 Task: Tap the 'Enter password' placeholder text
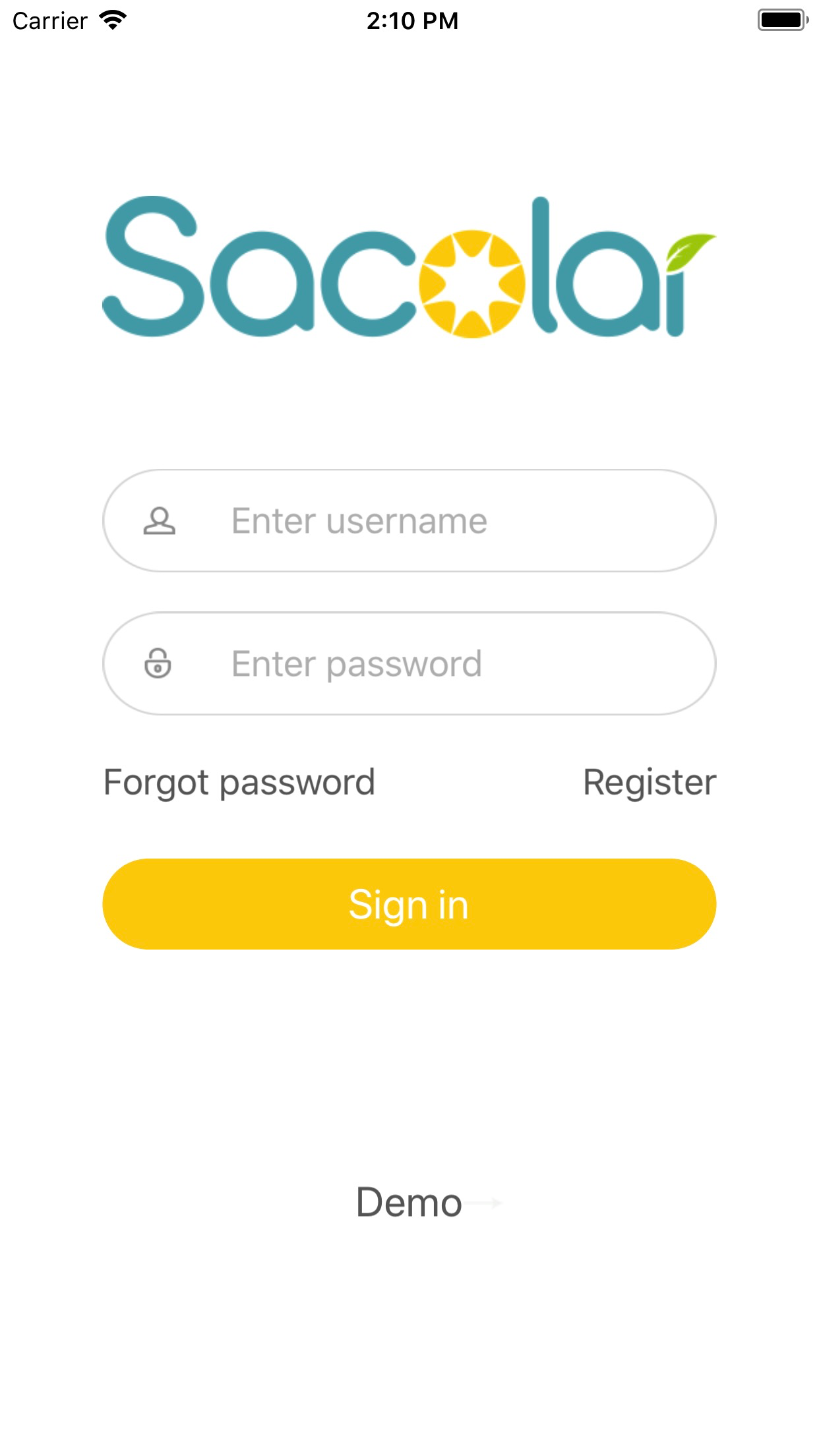point(357,663)
